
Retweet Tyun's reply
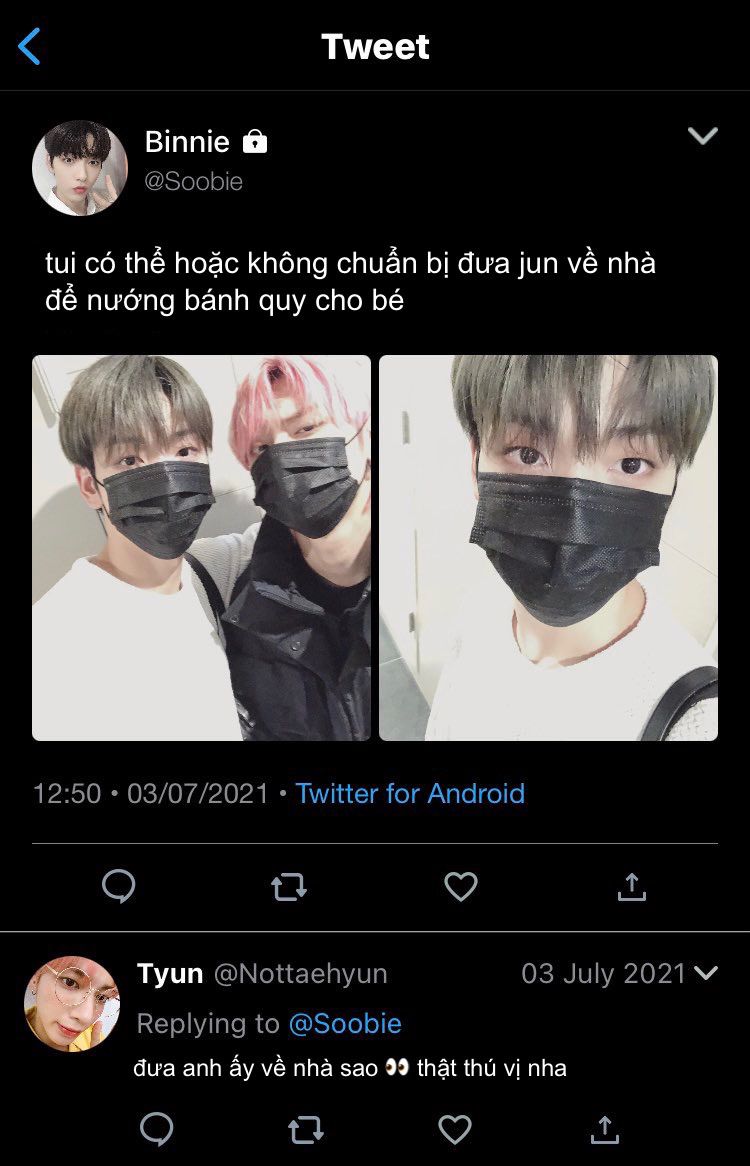[x=305, y=1131]
